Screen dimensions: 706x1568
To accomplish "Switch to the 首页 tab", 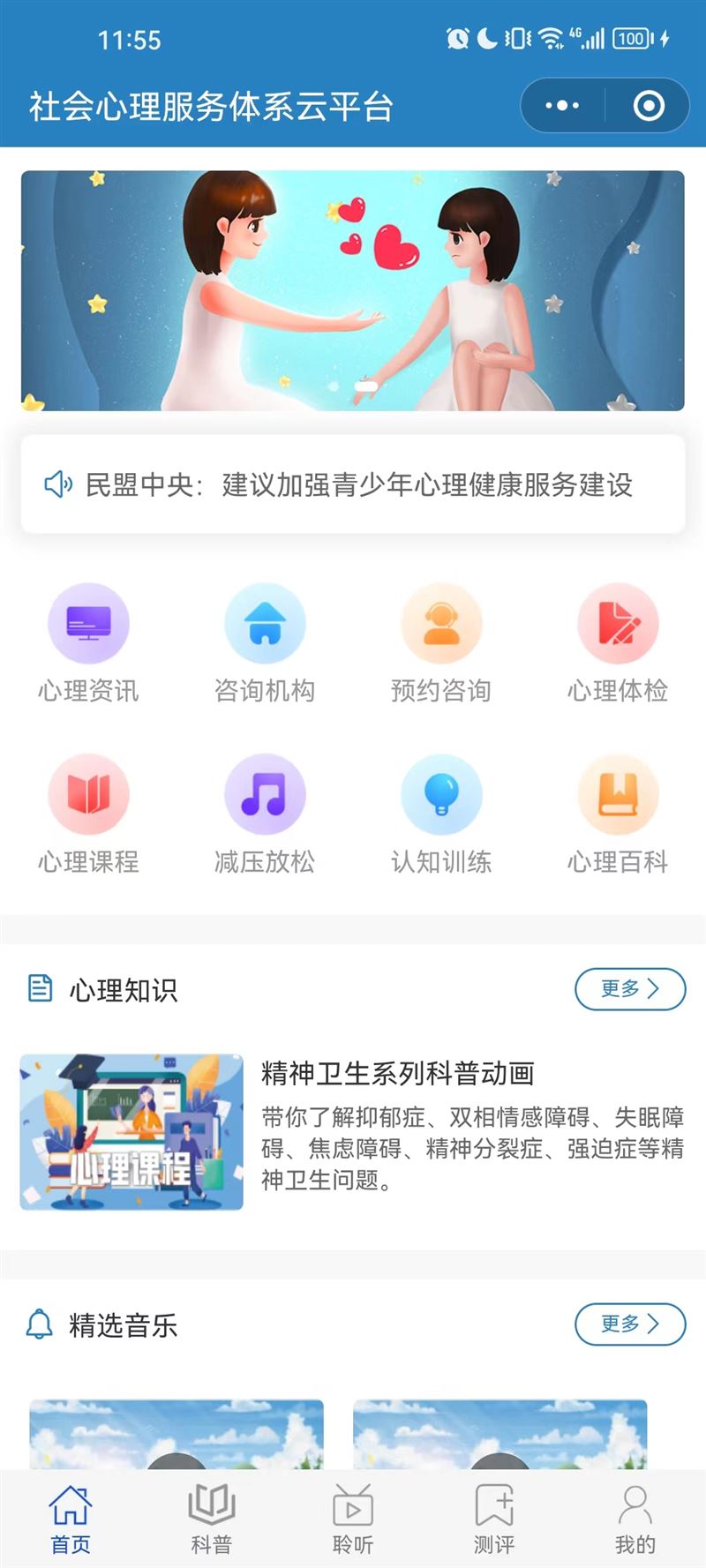I will (x=71, y=1519).
